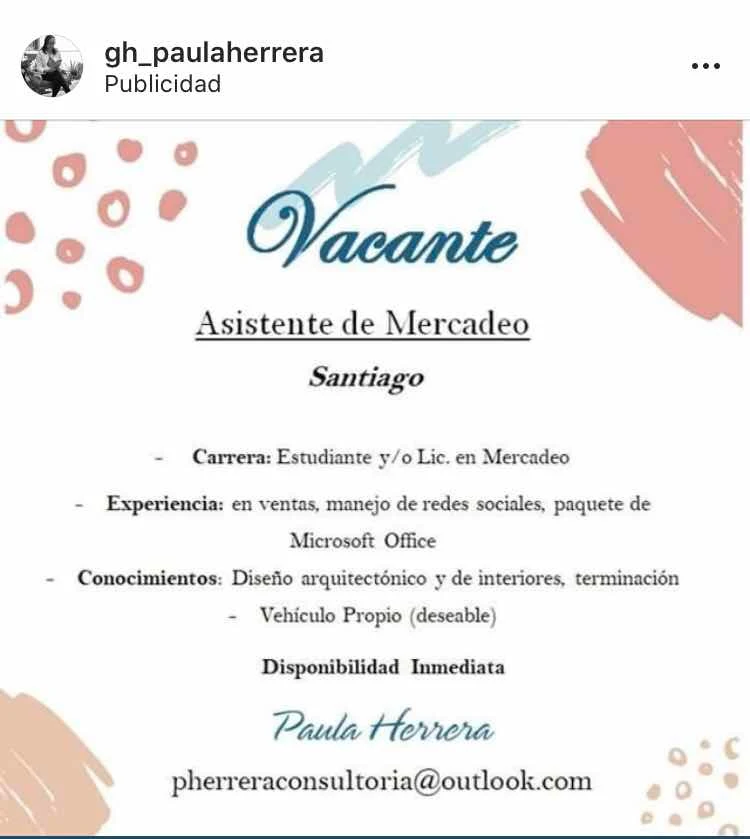Tap the Vacante job post image
The width and height of the screenshot is (750, 839).
click(x=375, y=480)
